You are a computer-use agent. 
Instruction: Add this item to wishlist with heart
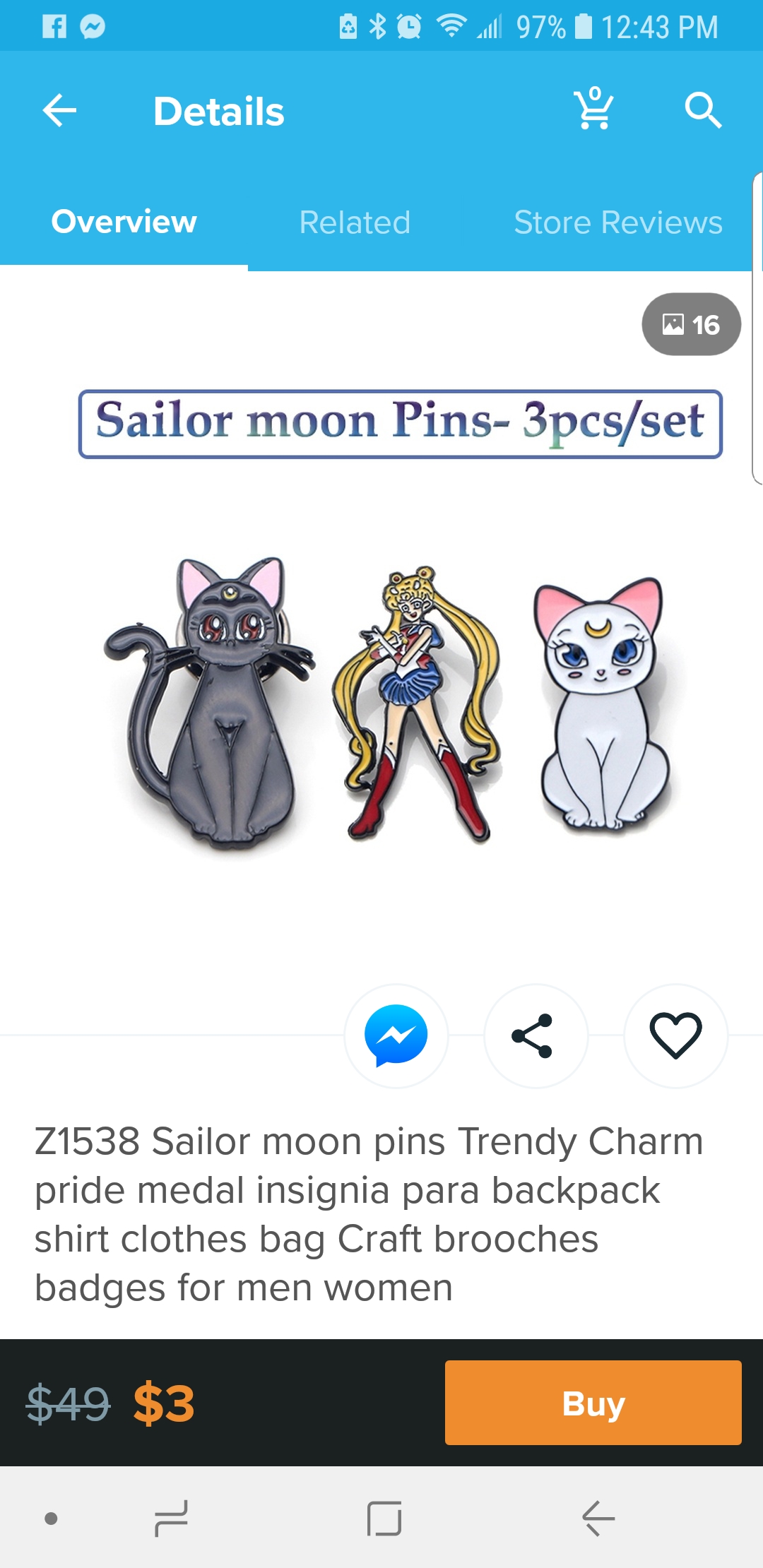coord(675,1035)
